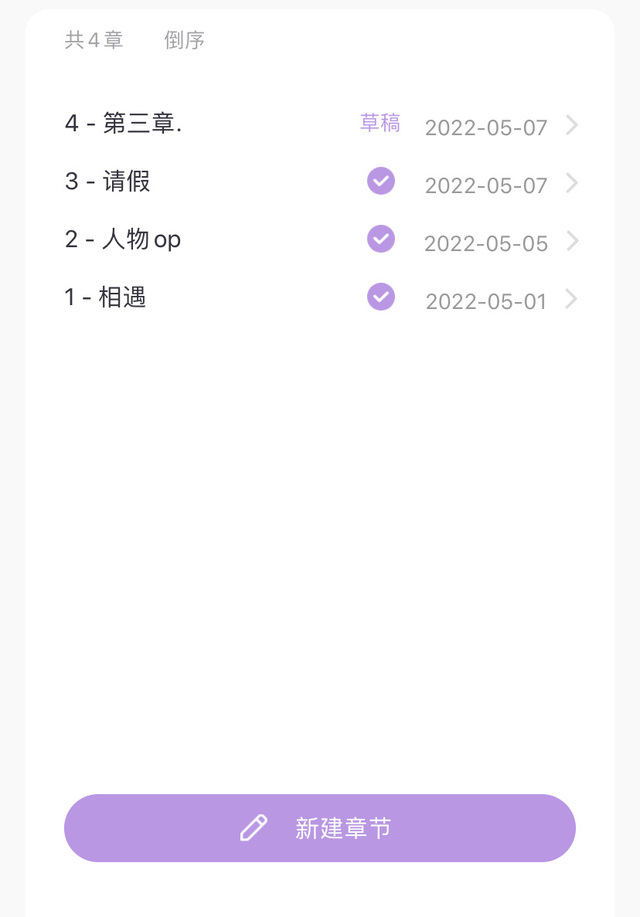The width and height of the screenshot is (640, 917).
Task: Tap the 新建章节 button
Action: coord(320,828)
